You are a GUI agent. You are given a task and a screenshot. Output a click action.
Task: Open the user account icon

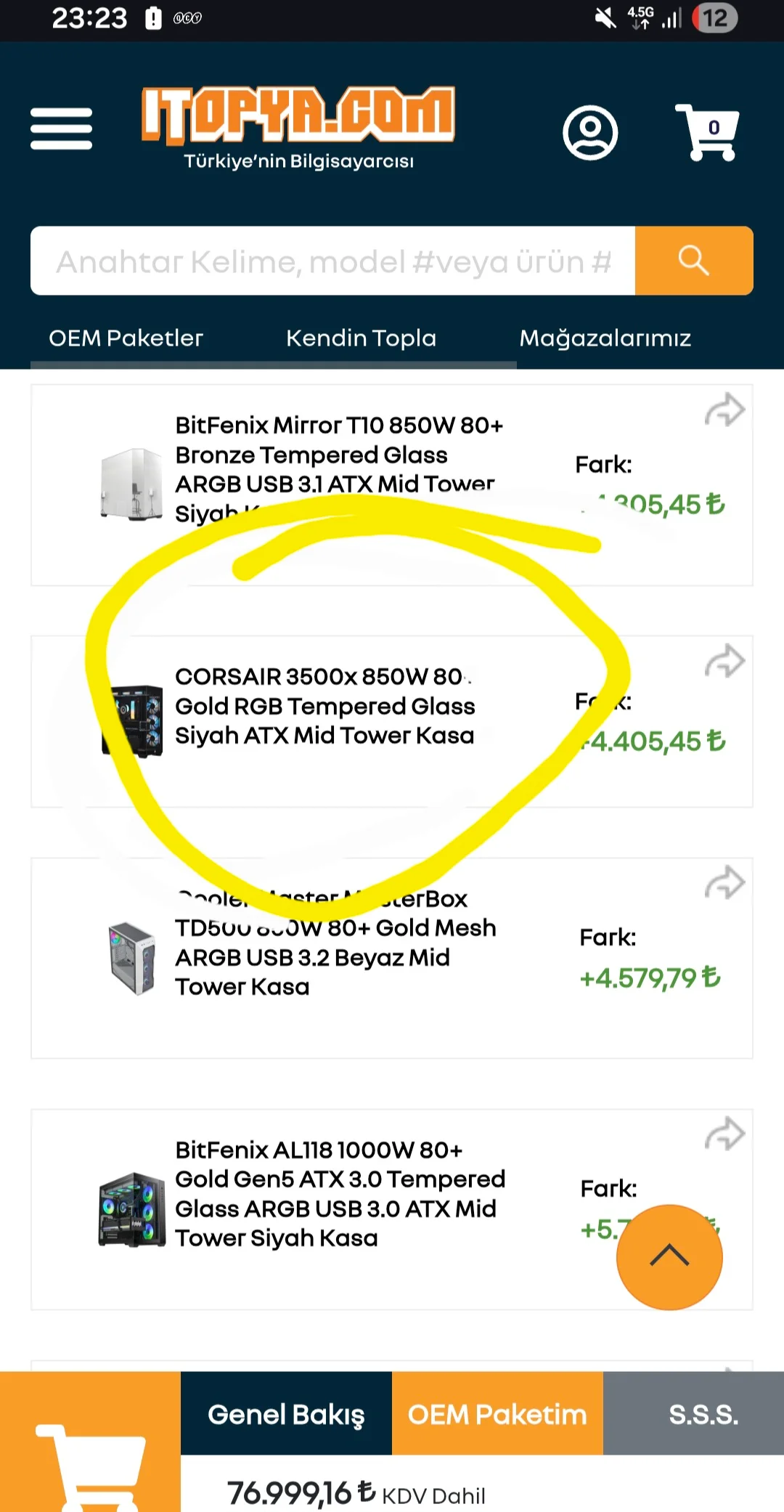(x=589, y=132)
